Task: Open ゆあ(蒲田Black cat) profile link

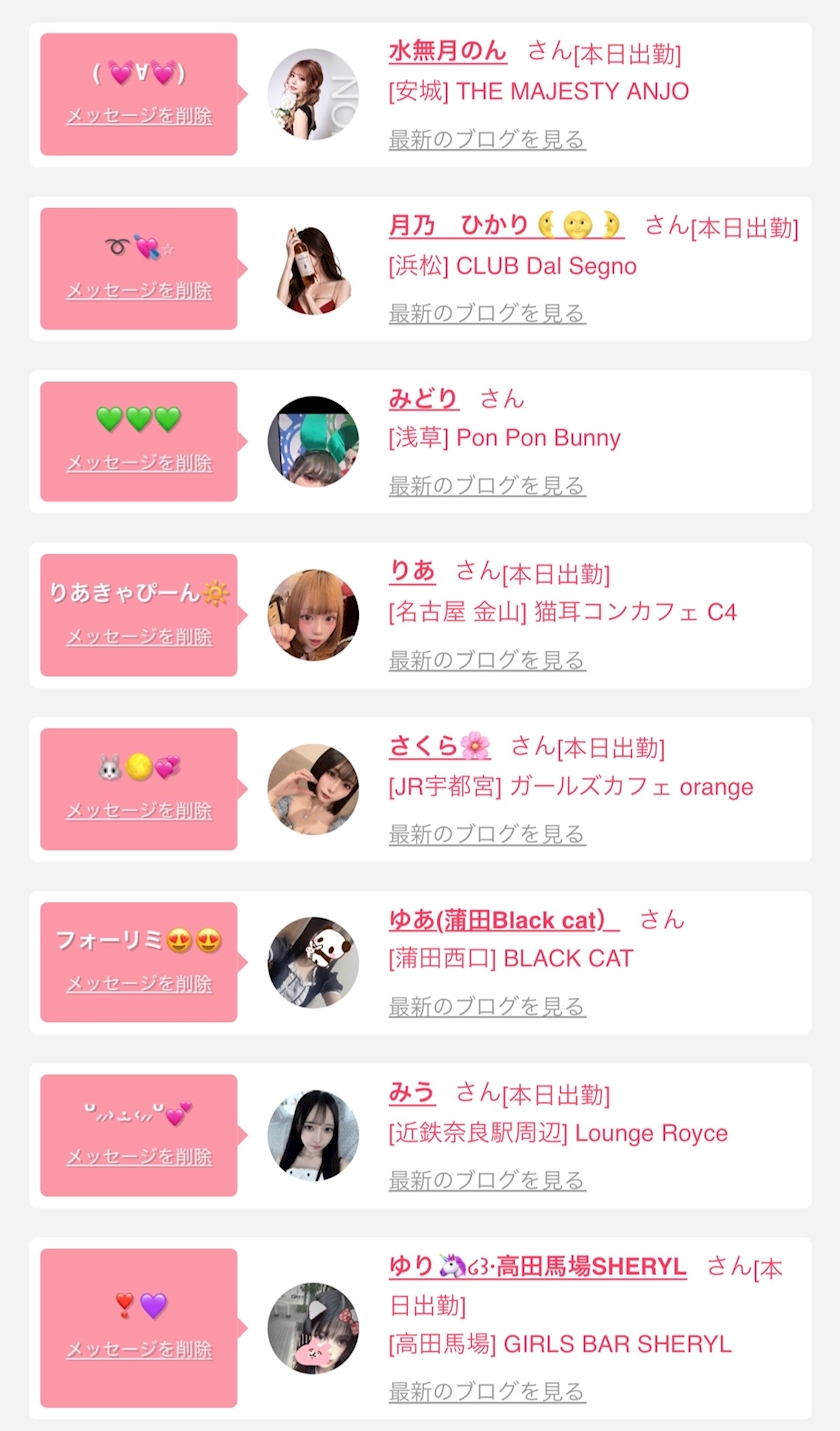Action: [504, 919]
